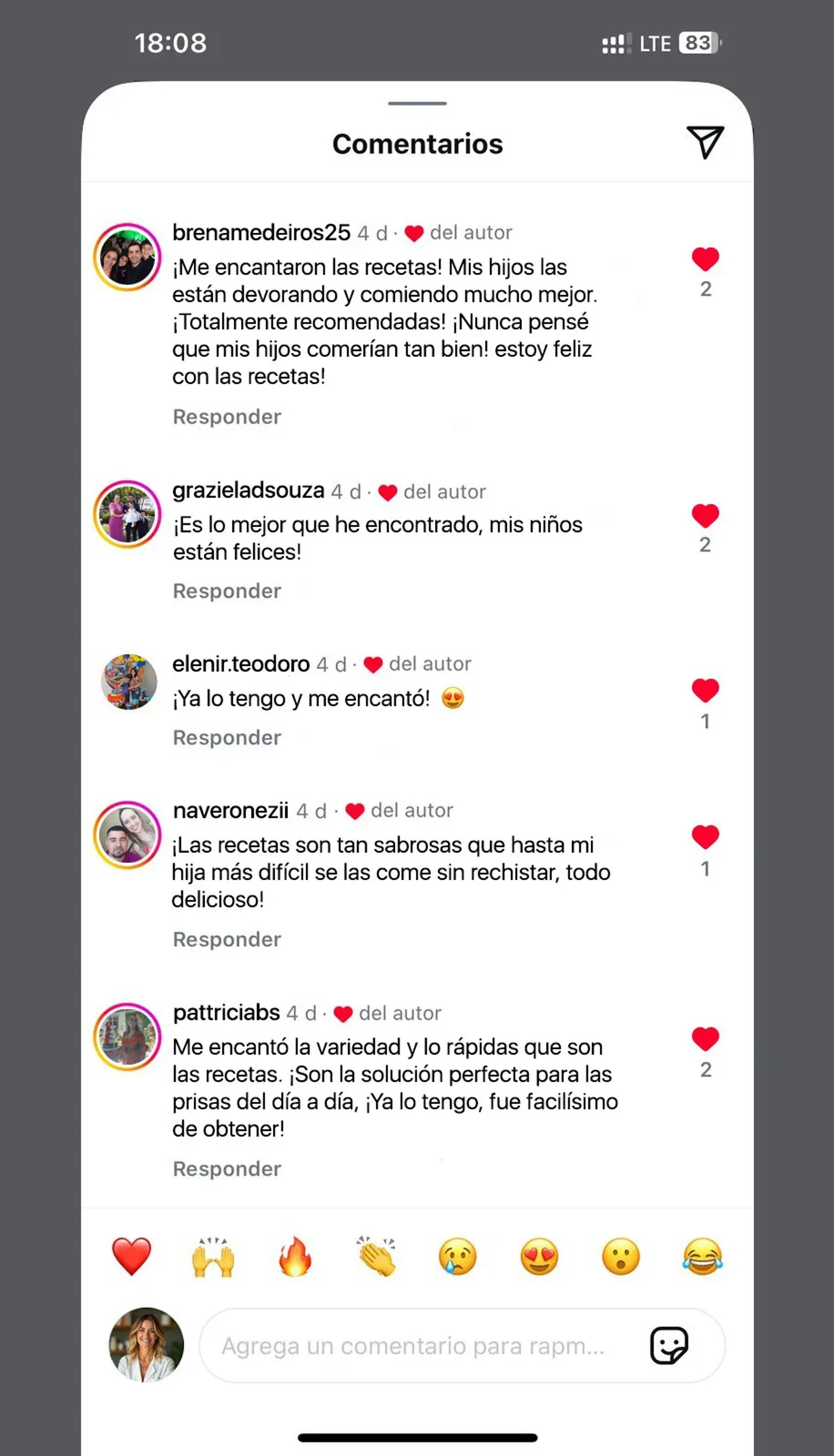Viewport: 834px width, 1456px height.
Task: Reply to brenamedeiros25's comment
Action: pos(227,416)
